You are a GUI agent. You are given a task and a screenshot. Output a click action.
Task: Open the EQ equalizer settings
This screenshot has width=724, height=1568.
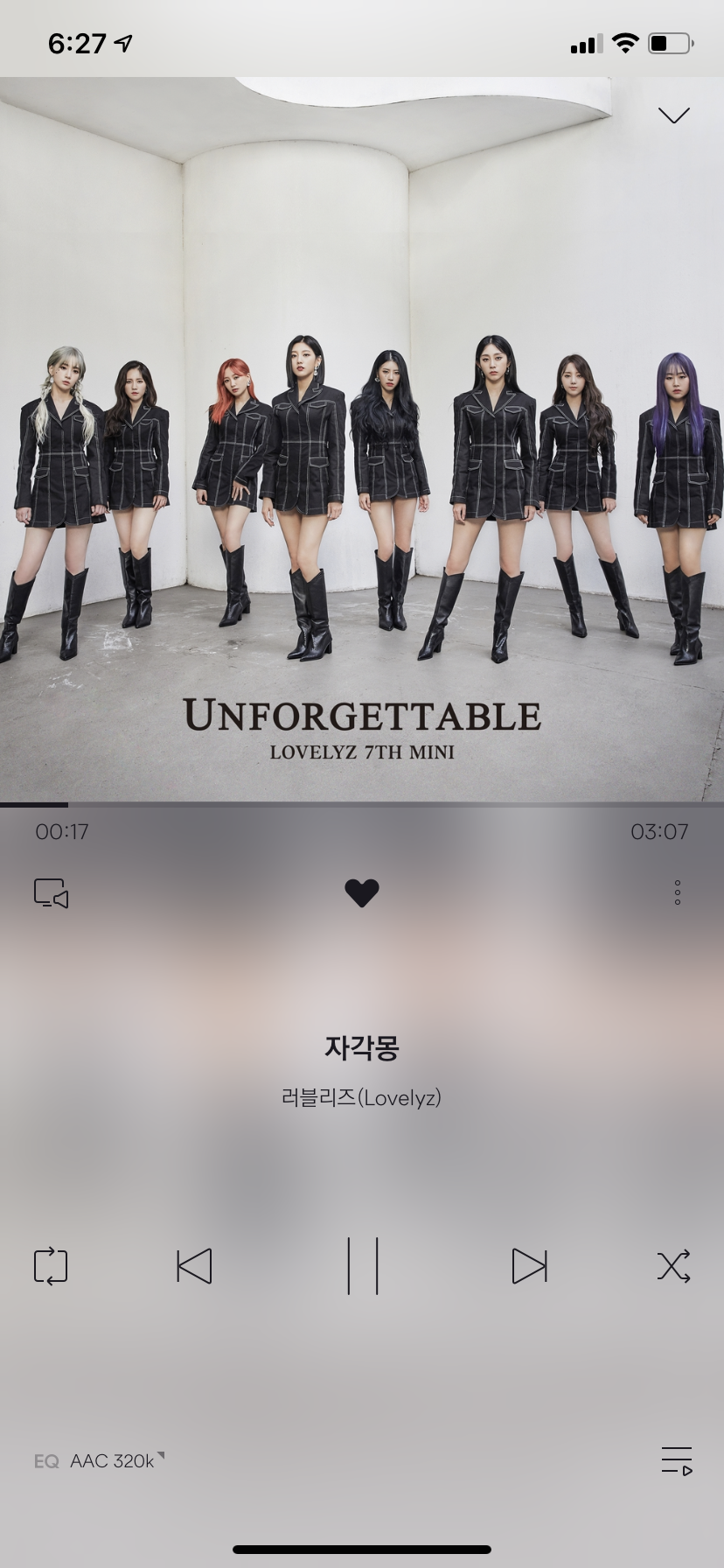pyautogui.click(x=46, y=1461)
